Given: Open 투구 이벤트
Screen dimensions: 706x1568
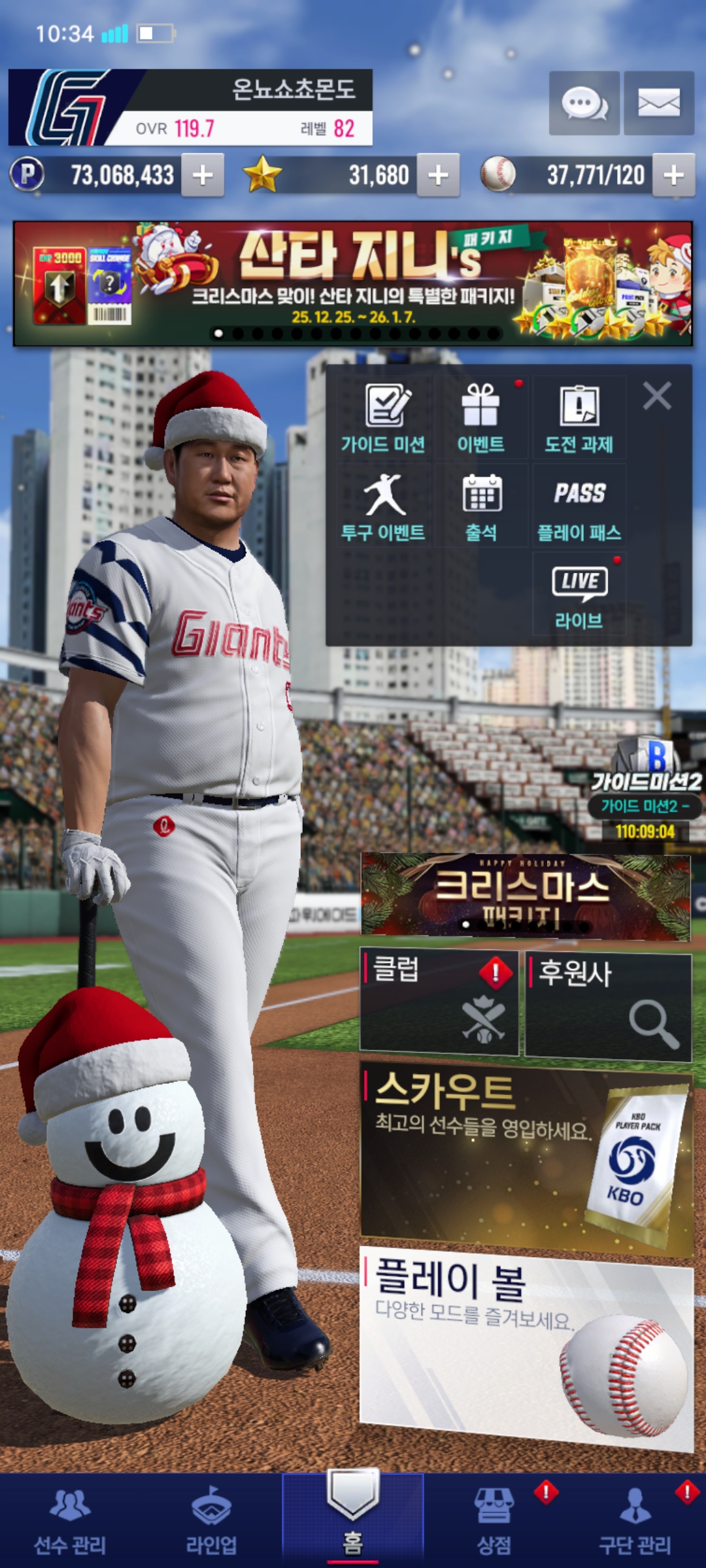Looking at the screenshot, I should click(x=384, y=506).
